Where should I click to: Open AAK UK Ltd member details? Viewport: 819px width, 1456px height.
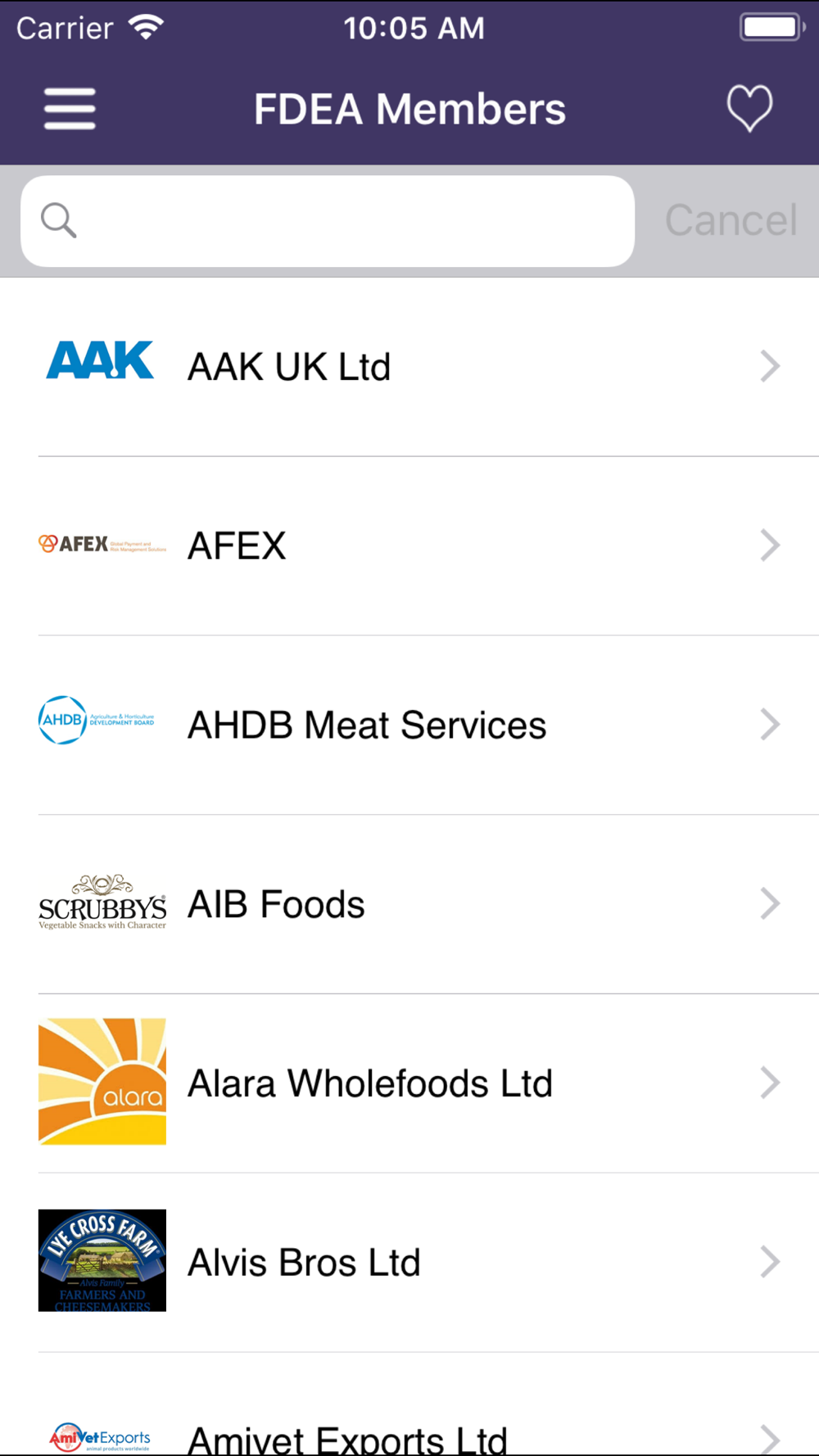click(x=409, y=367)
